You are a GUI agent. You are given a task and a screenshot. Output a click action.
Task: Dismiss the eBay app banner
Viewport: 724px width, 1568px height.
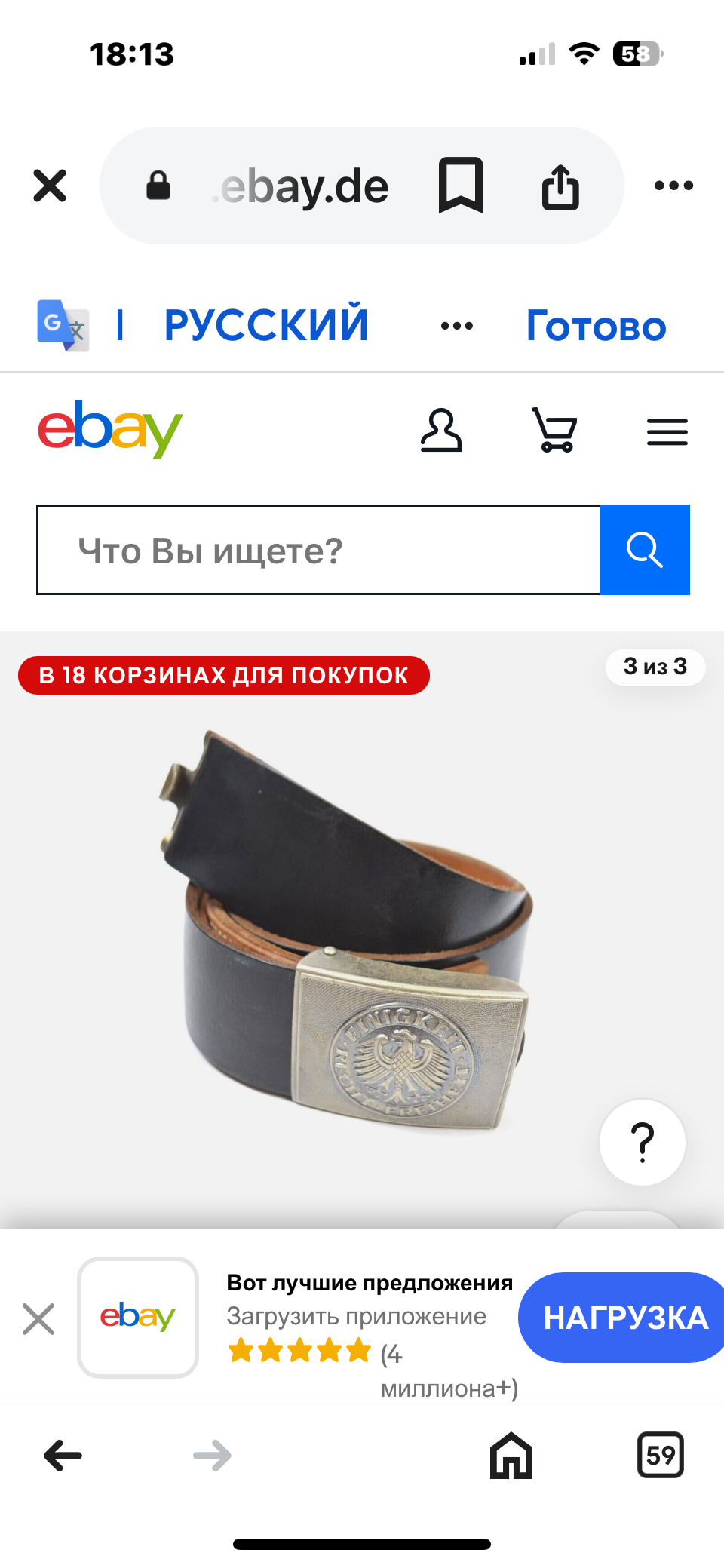point(38,1319)
